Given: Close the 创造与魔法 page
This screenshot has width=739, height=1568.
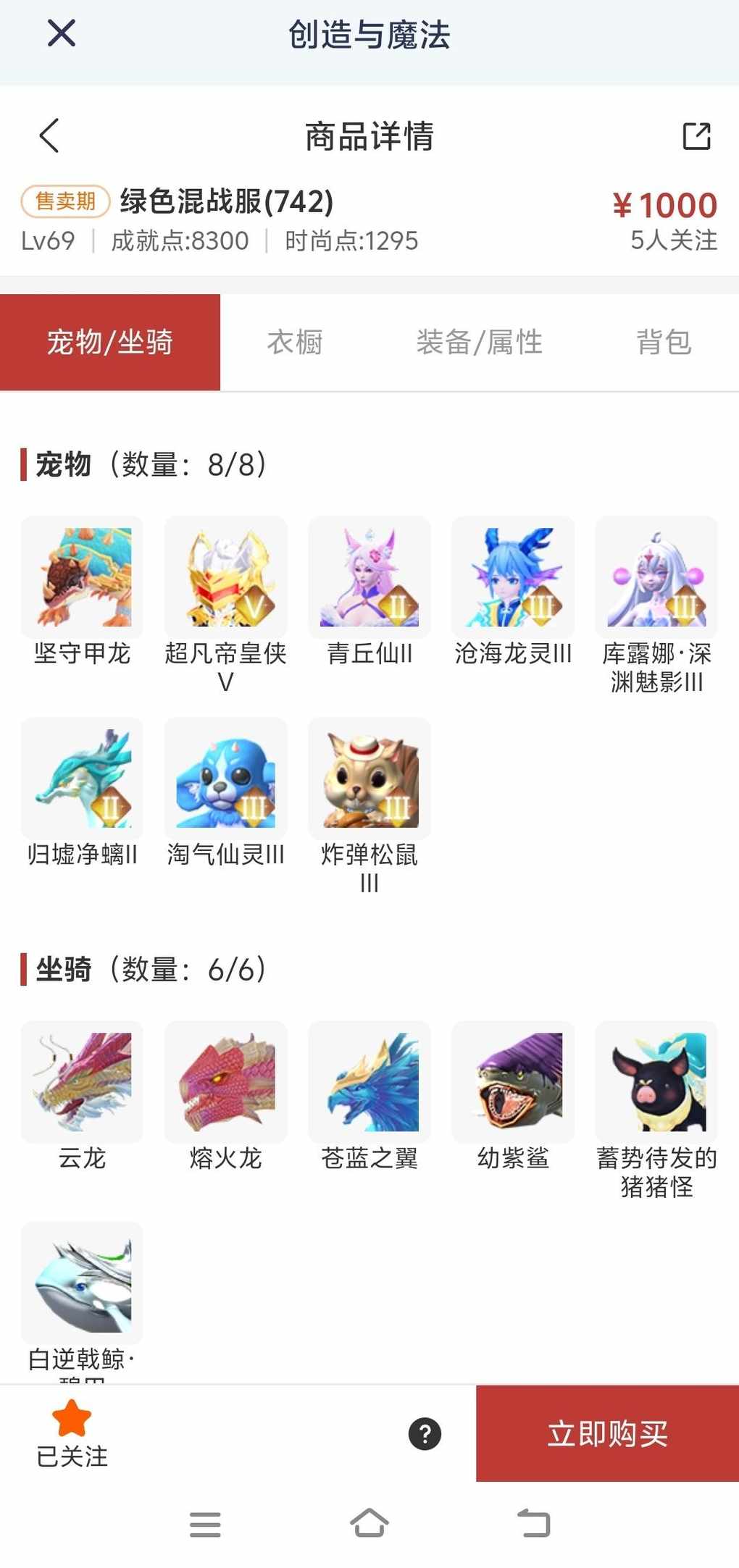Looking at the screenshot, I should [62, 33].
